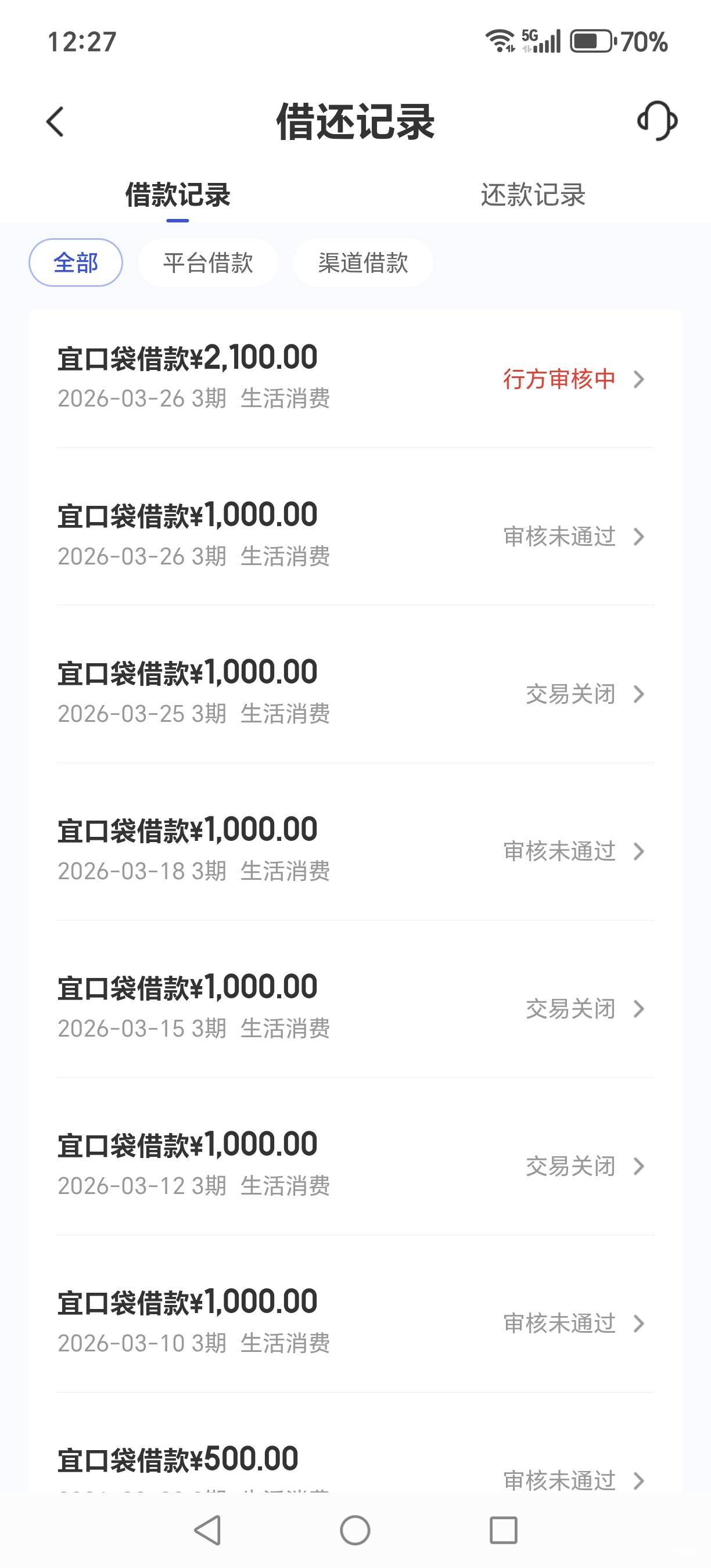Open recent apps from navigation bar
The width and height of the screenshot is (711, 1568).
click(x=504, y=1530)
